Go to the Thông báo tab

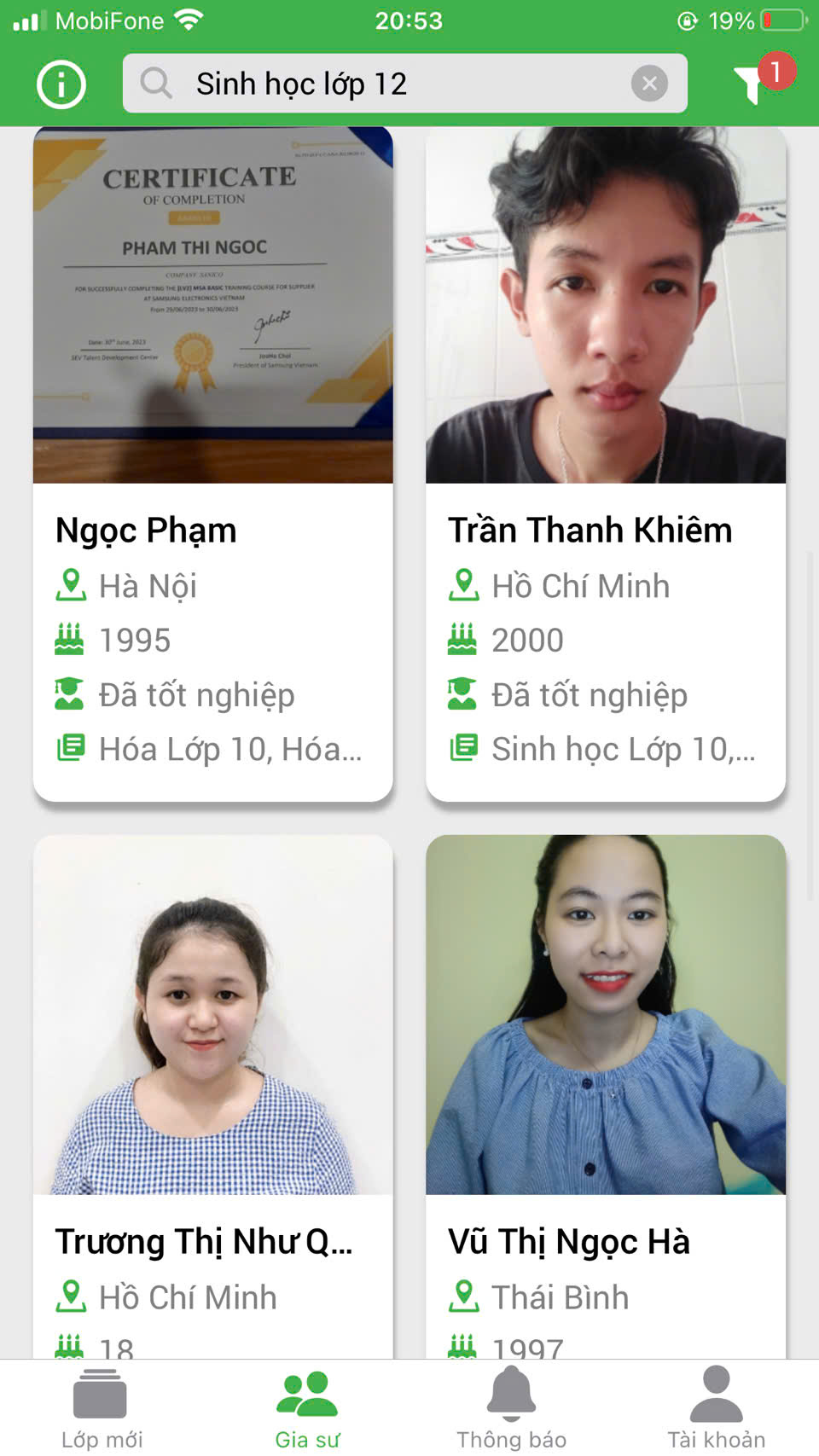click(511, 1408)
